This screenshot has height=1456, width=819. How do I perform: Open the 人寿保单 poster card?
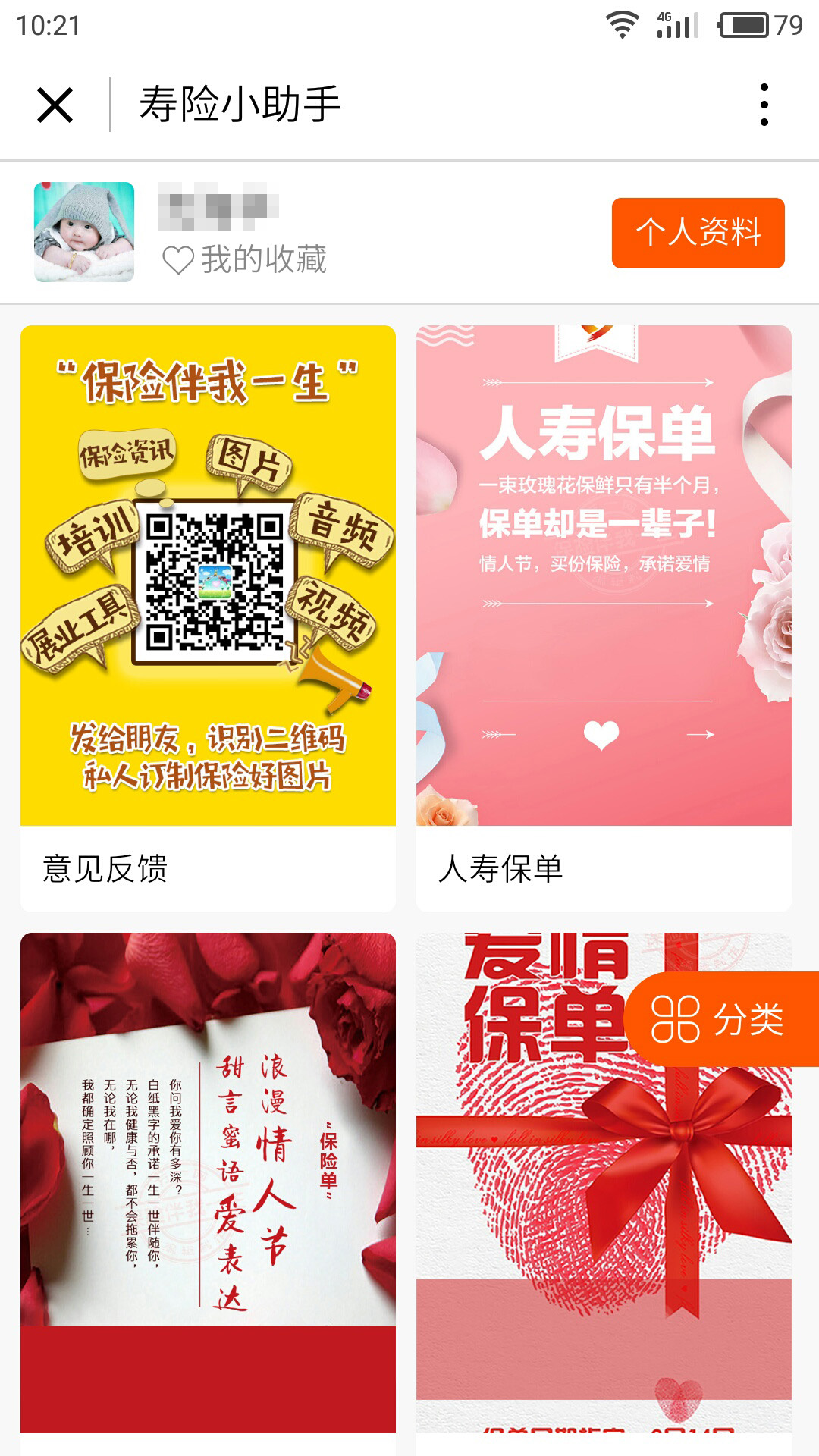[604, 618]
